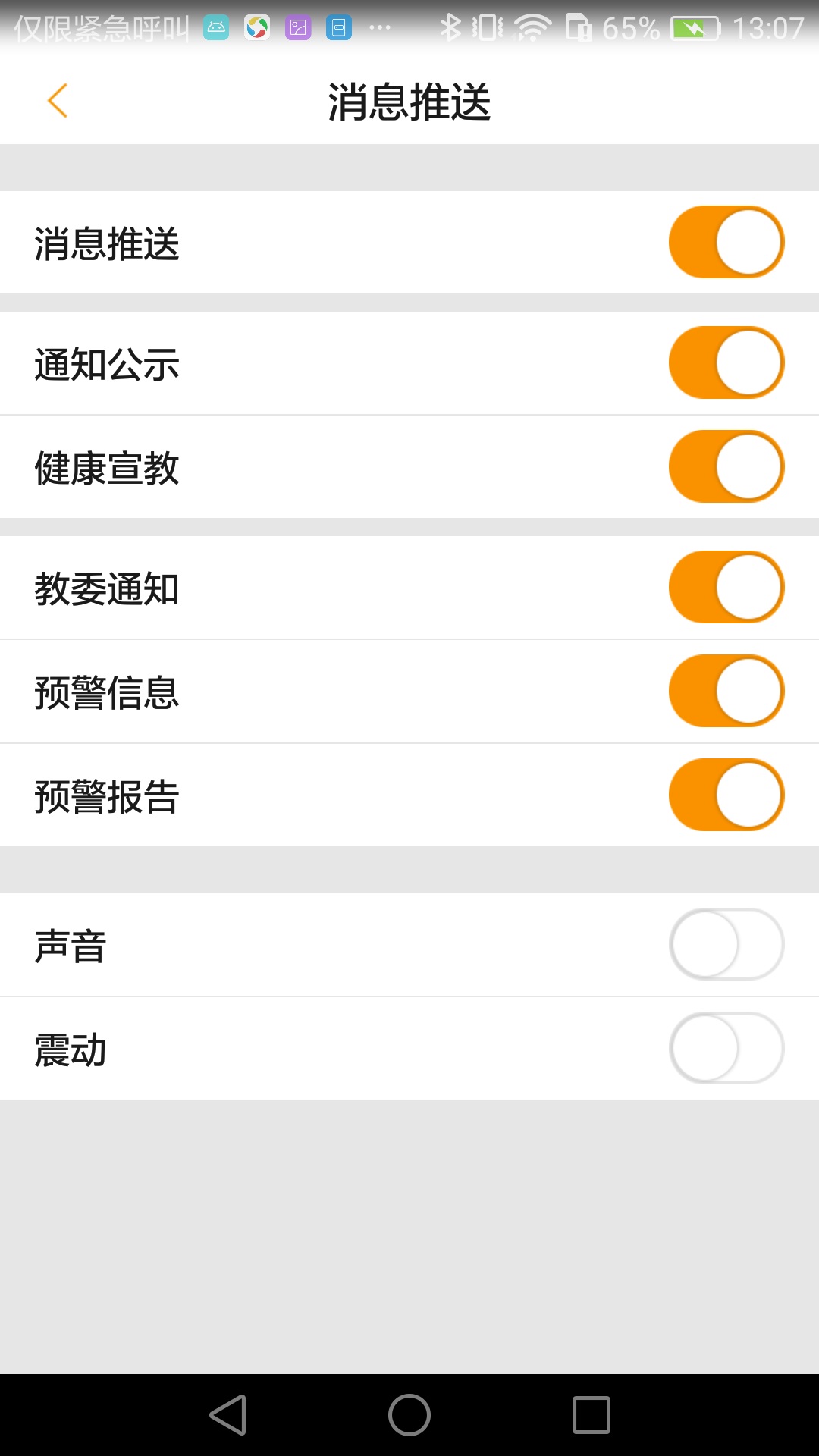Enable the 声音 sound toggle

(726, 945)
